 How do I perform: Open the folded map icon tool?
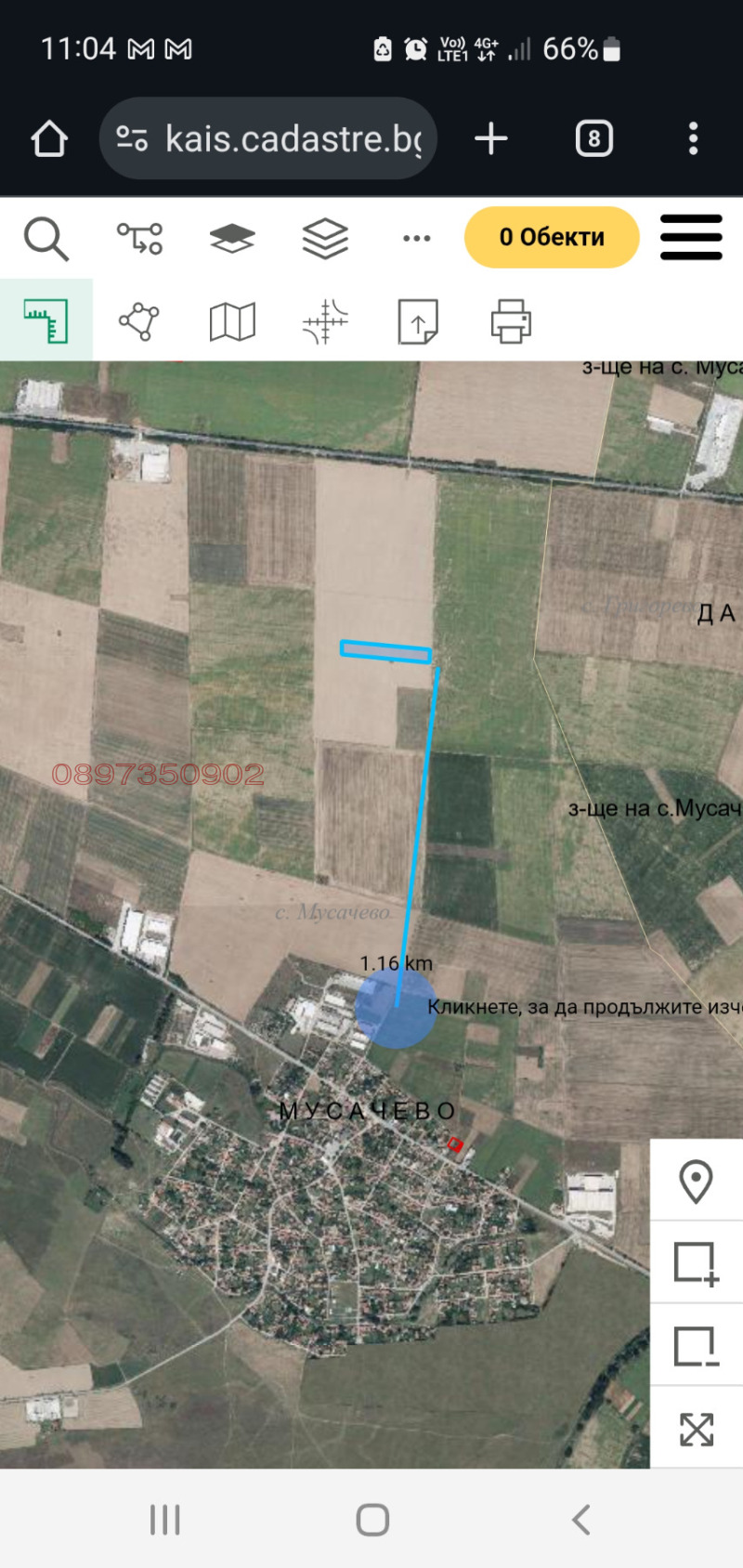232,322
